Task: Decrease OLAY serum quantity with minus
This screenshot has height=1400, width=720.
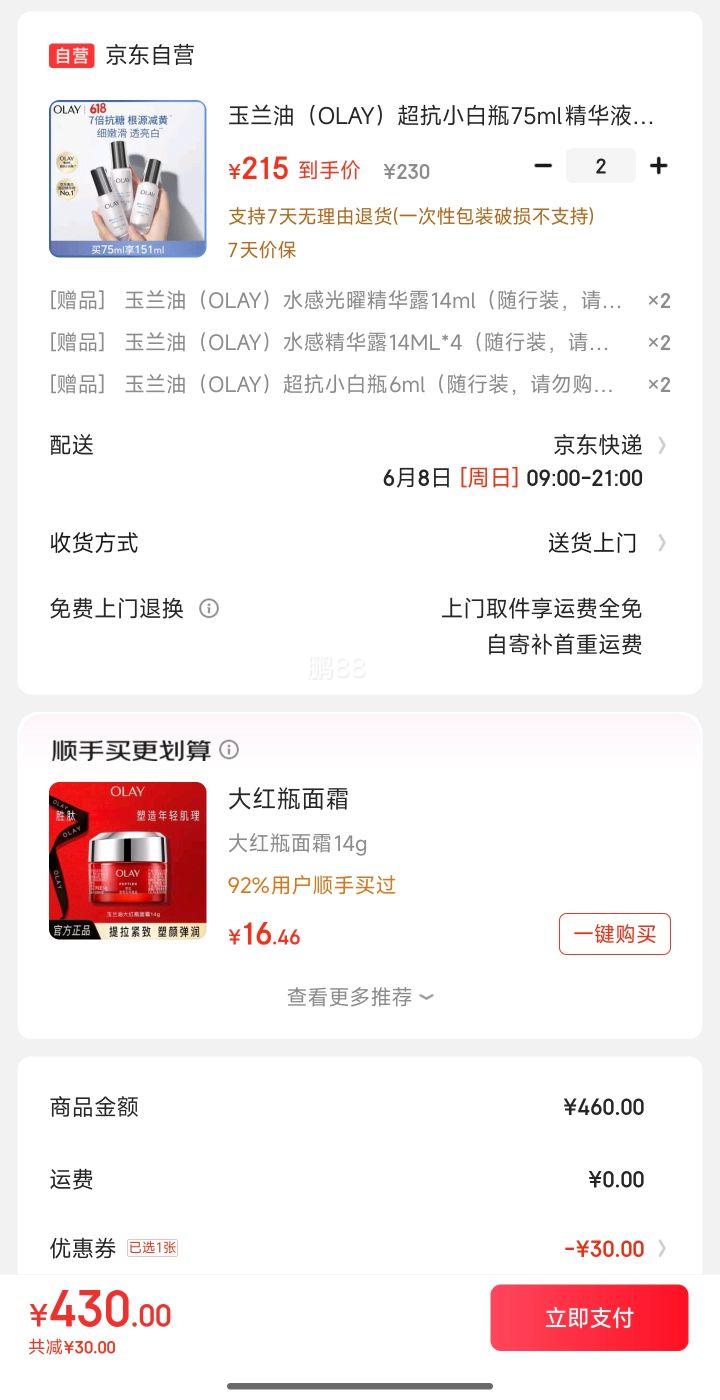Action: 543,166
